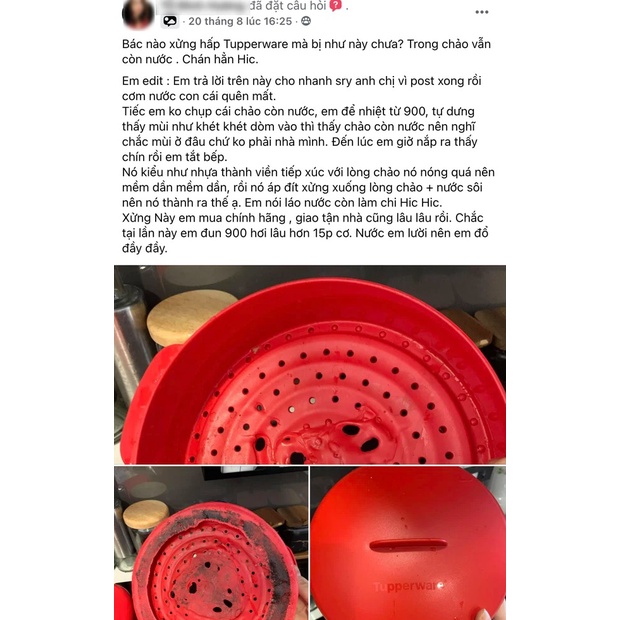
Task: Open the post author's profile picture
Action: [137, 13]
